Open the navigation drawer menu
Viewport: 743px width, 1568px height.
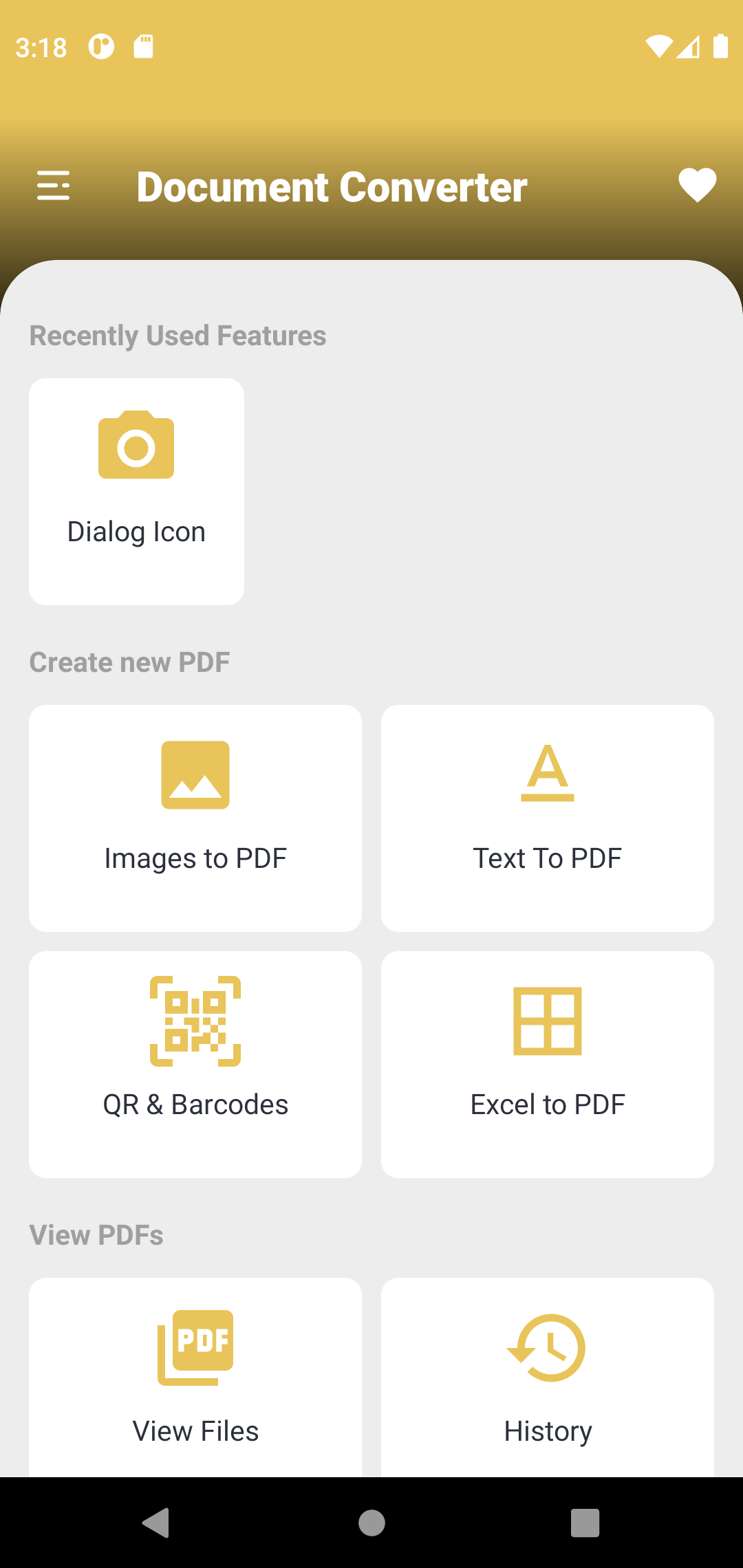coord(54,185)
